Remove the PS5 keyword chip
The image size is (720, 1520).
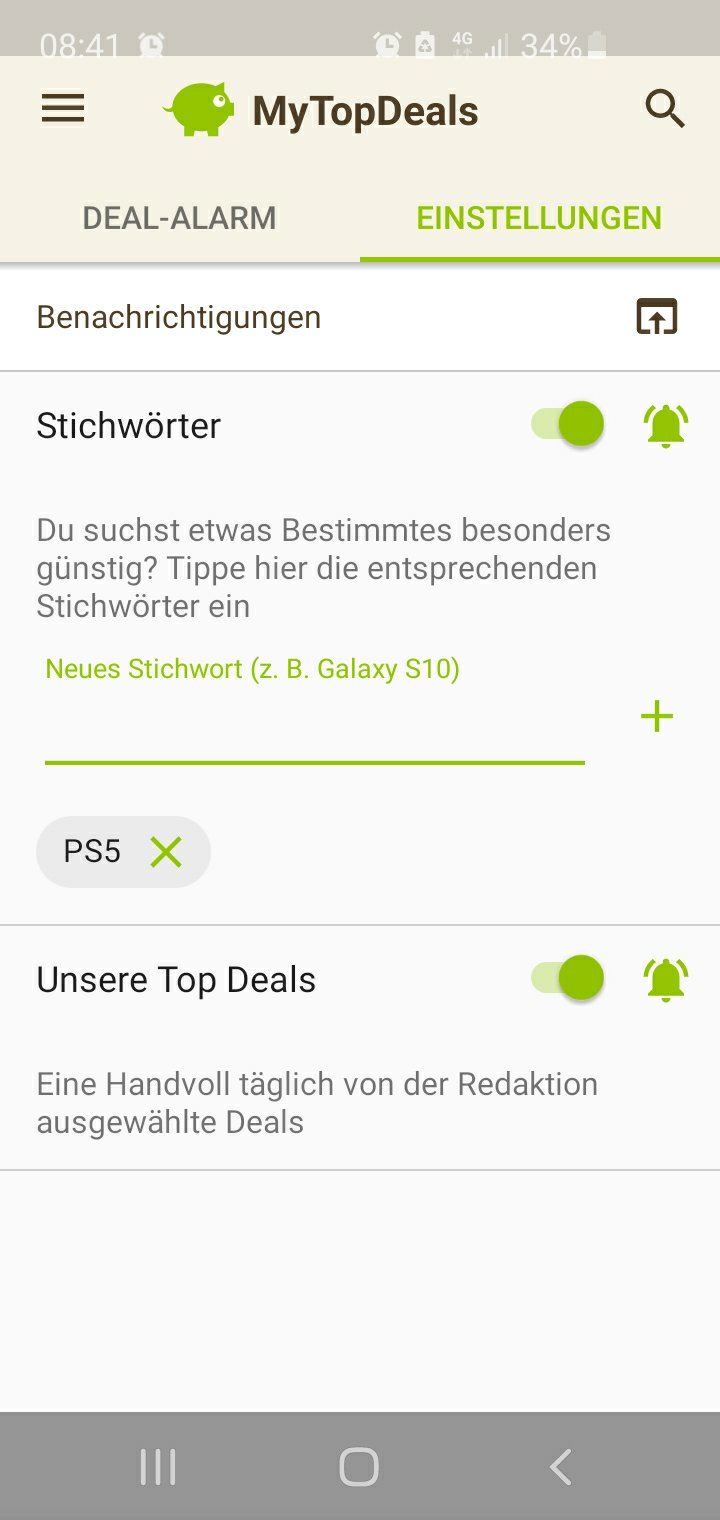(x=166, y=852)
